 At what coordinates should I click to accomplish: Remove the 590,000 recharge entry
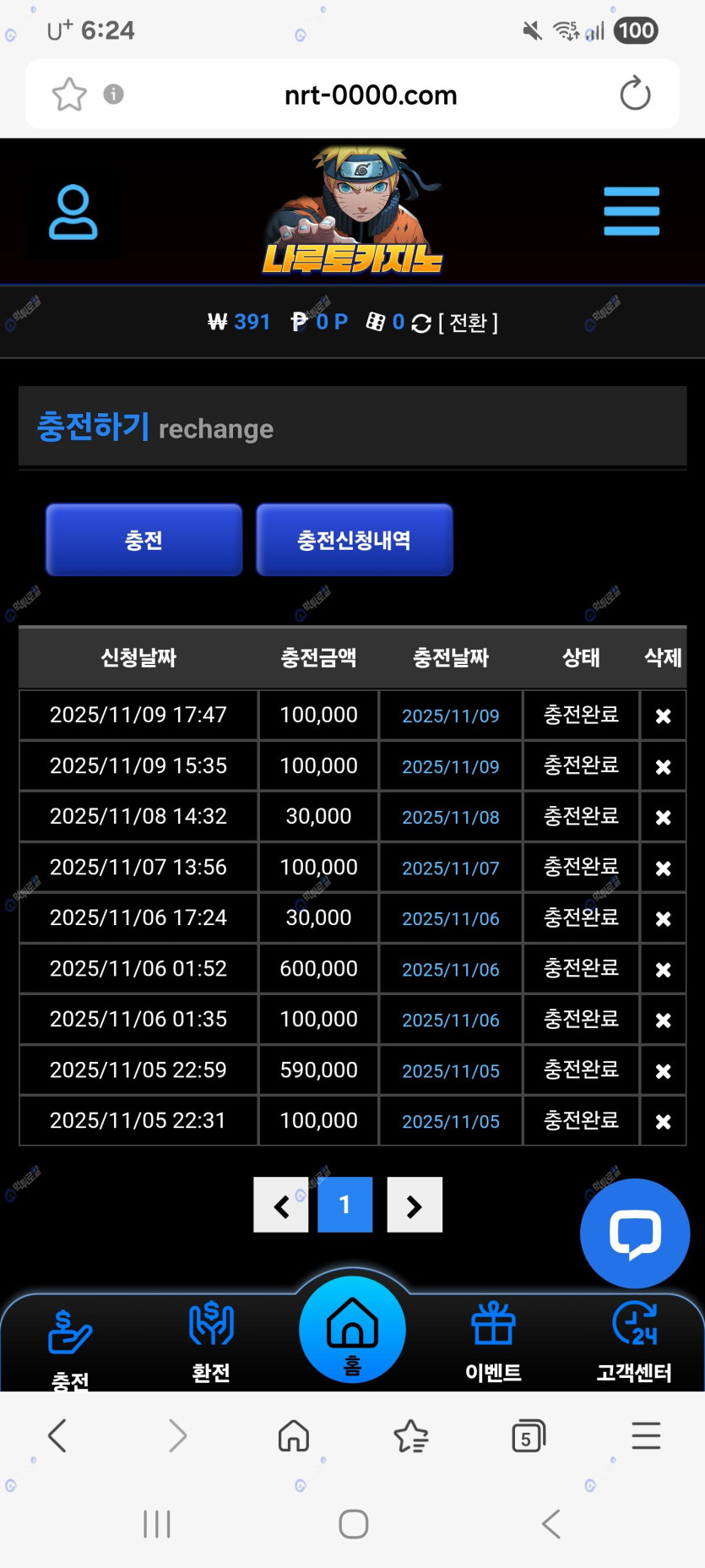(x=663, y=1070)
